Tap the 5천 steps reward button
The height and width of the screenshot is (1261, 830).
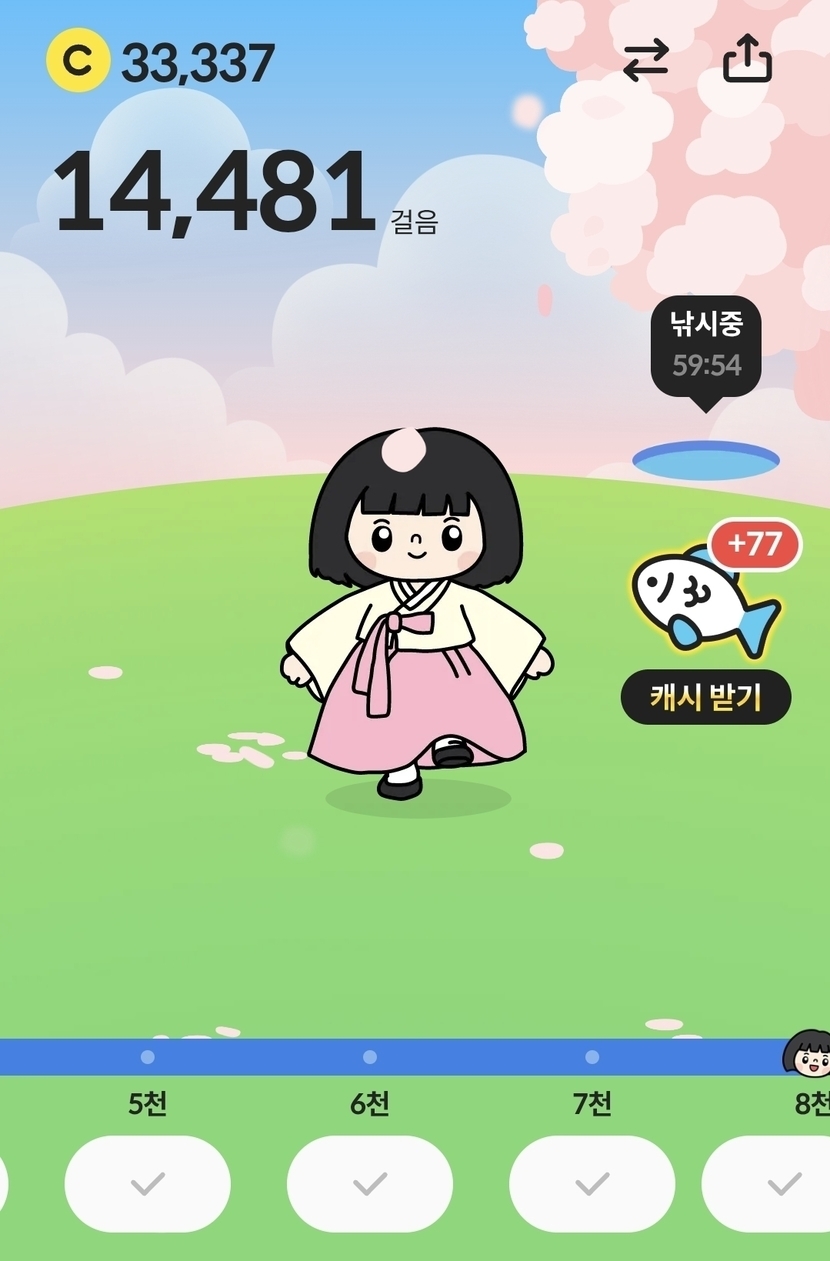pyautogui.click(x=147, y=1184)
